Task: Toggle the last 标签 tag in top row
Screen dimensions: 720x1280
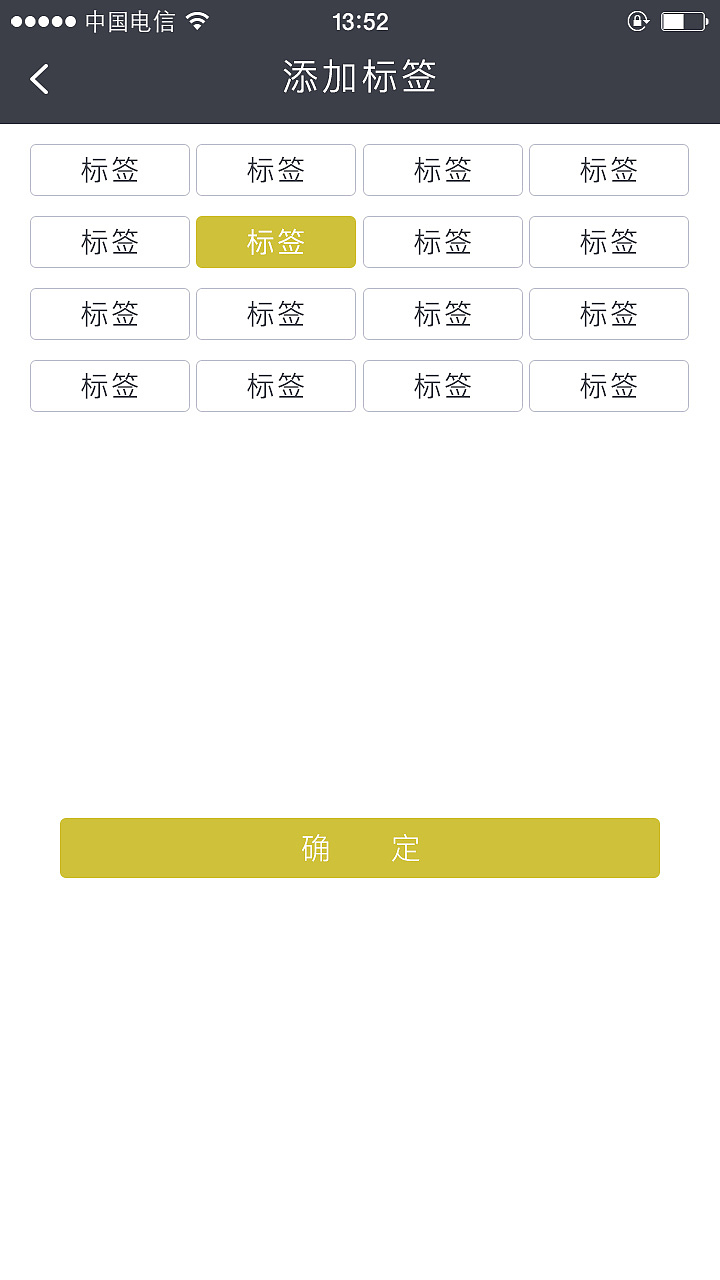Action: coord(609,170)
